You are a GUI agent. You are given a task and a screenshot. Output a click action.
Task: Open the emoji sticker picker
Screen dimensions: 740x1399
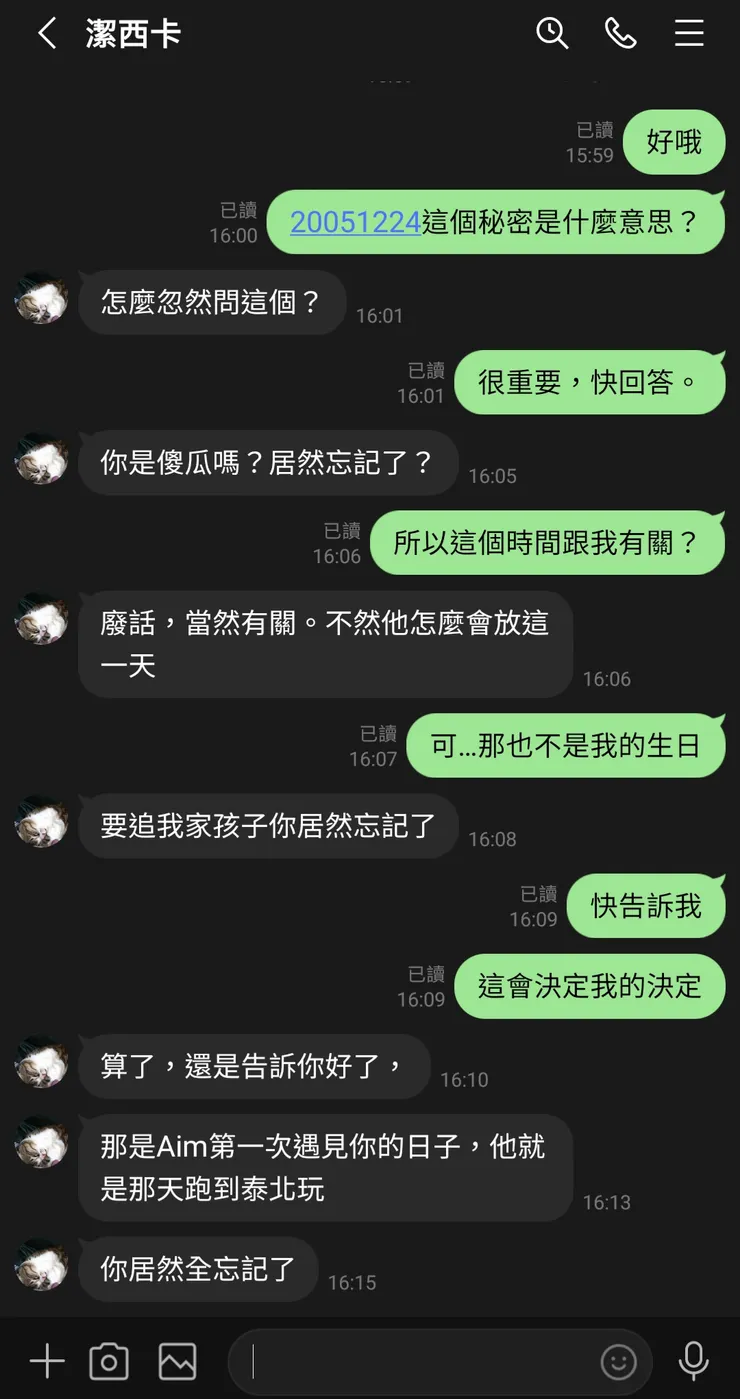click(x=618, y=1362)
